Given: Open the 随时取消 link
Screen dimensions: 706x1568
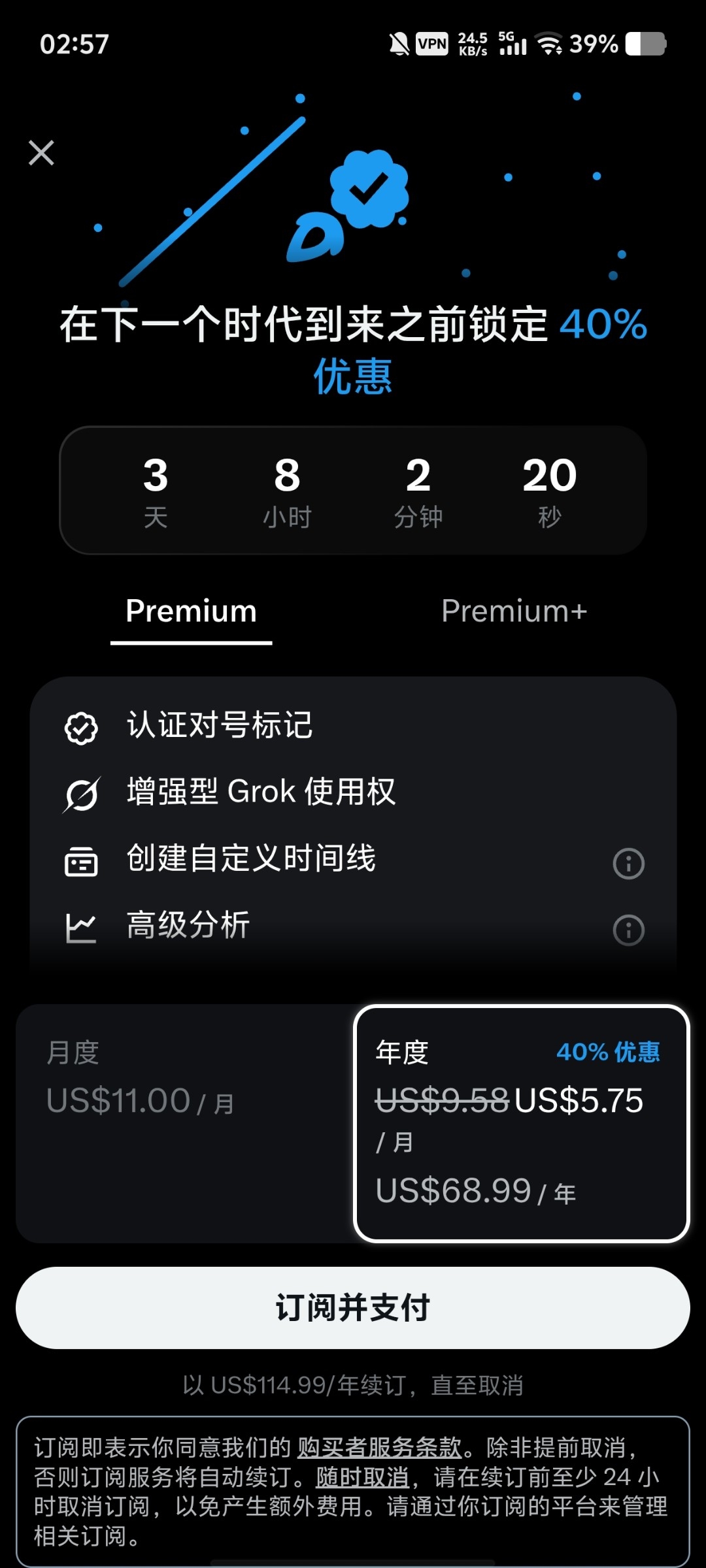Looking at the screenshot, I should click(363, 1477).
